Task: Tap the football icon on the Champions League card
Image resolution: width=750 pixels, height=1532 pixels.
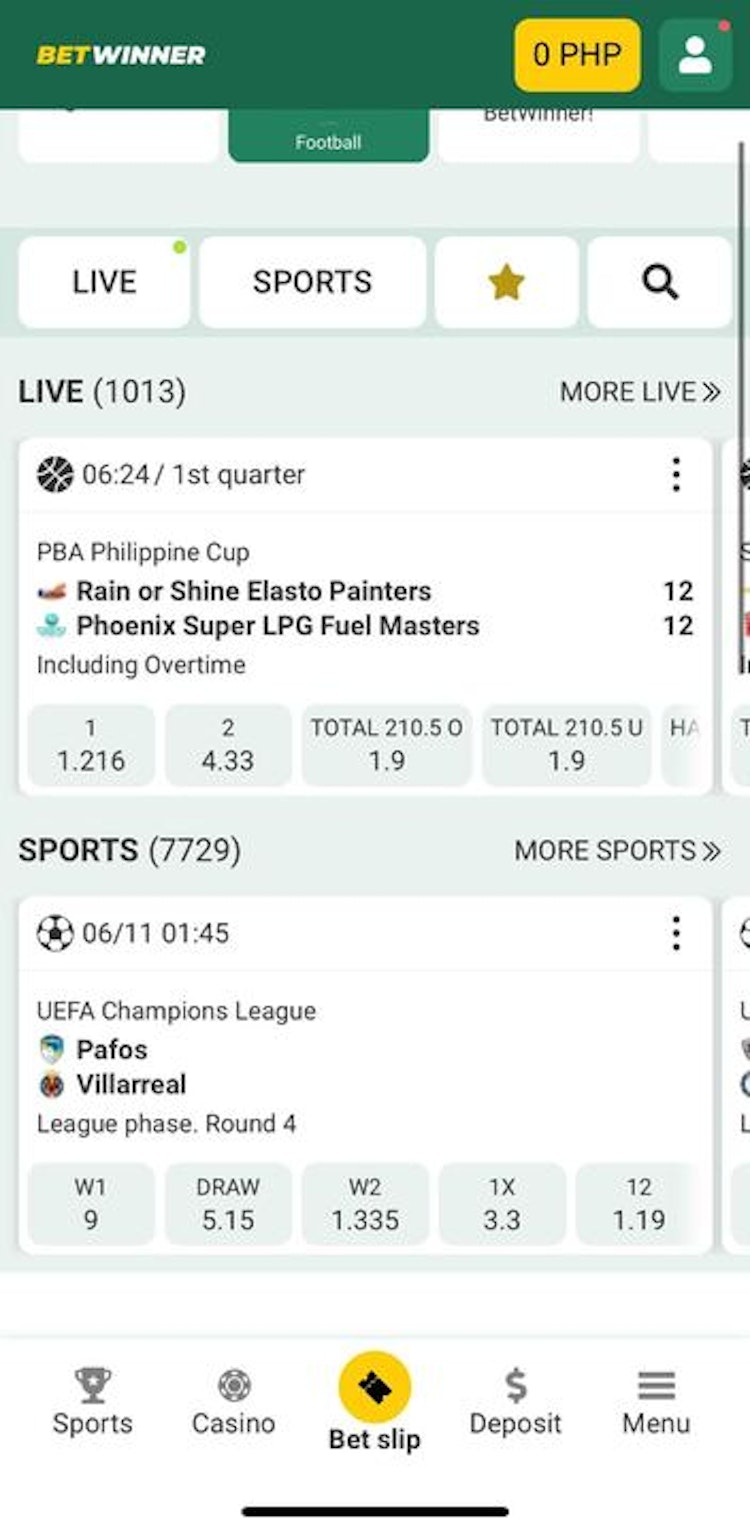Action: (54, 933)
